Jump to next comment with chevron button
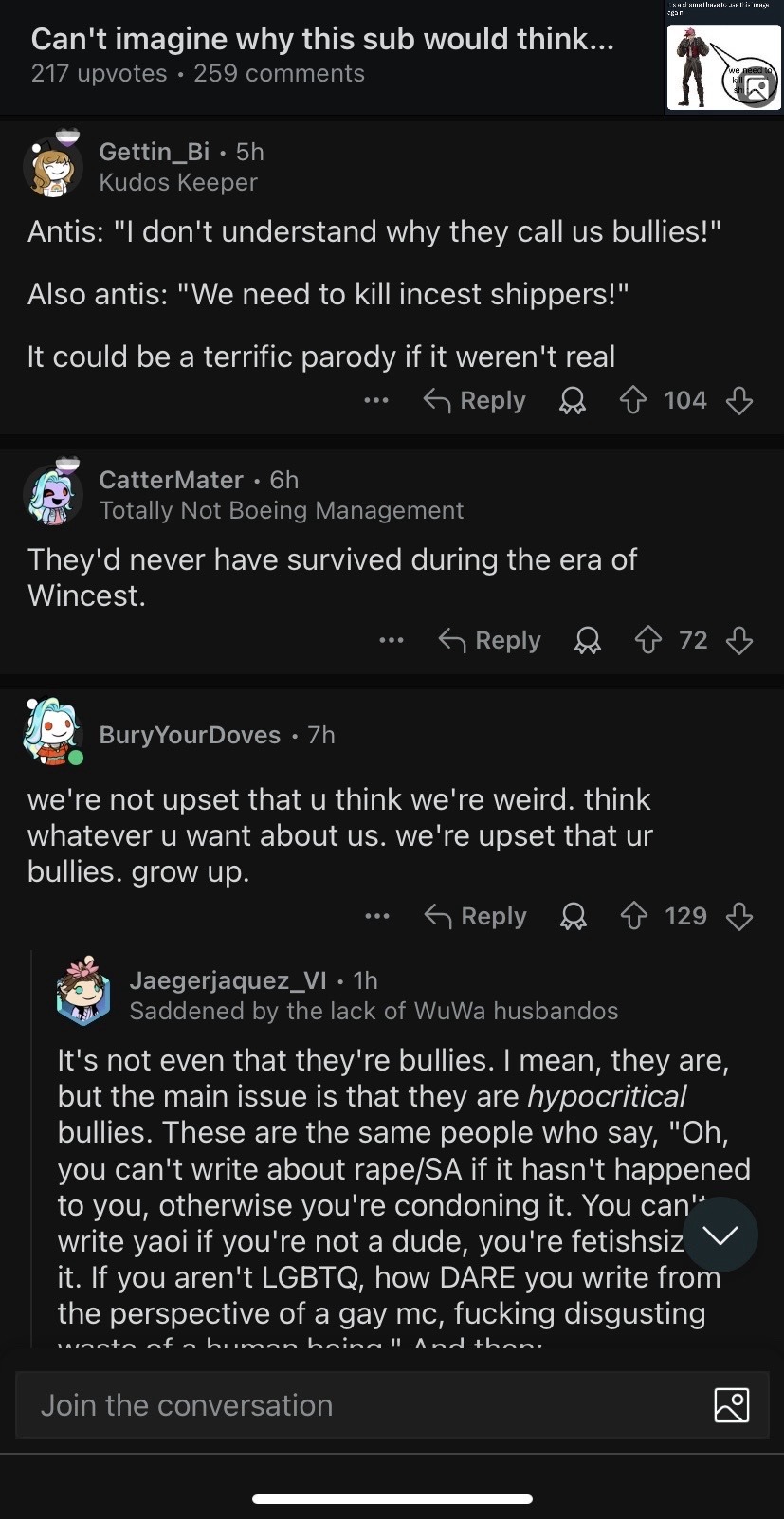 point(720,1235)
